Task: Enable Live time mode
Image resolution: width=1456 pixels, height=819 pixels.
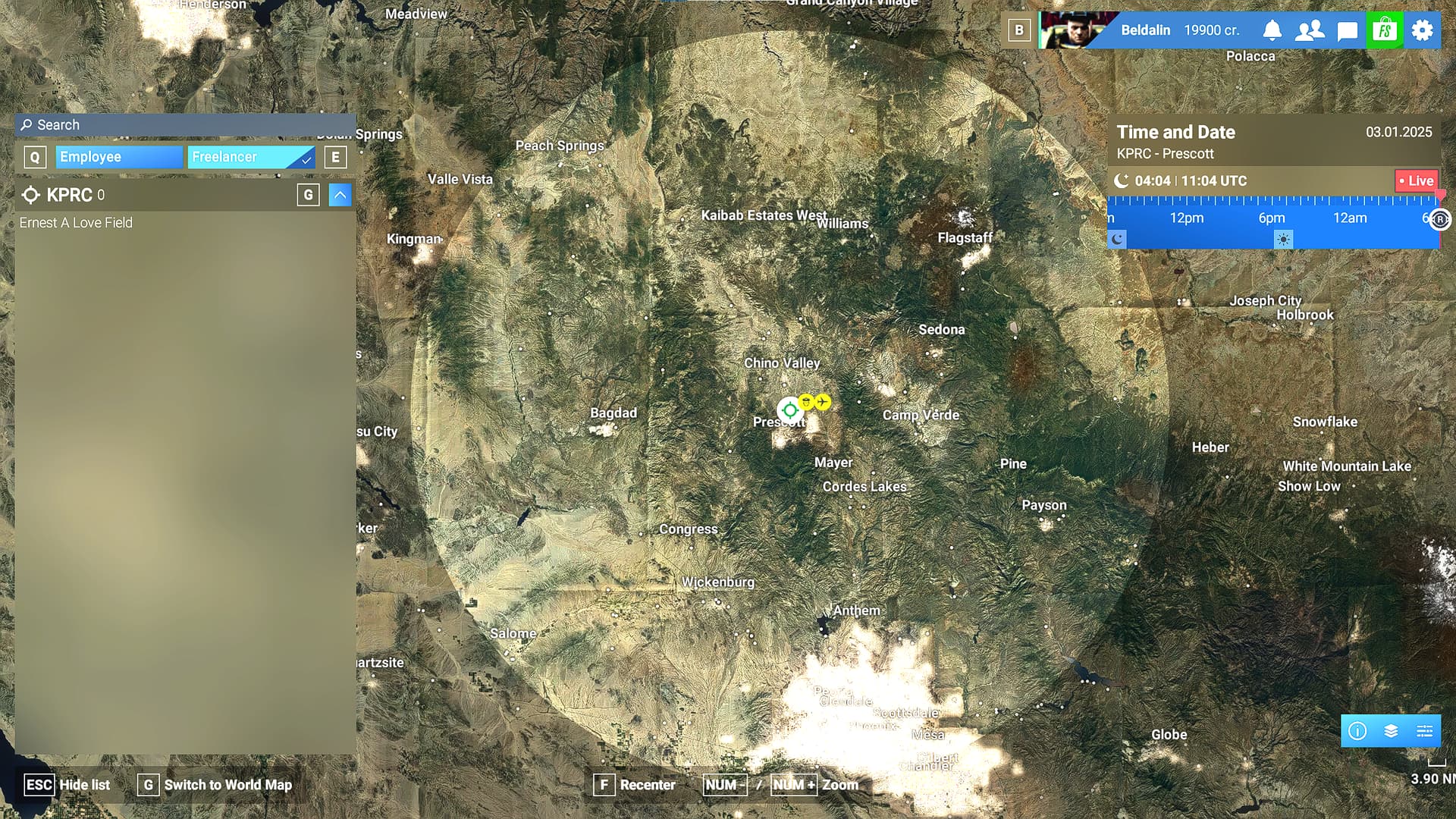Action: pos(1416,180)
